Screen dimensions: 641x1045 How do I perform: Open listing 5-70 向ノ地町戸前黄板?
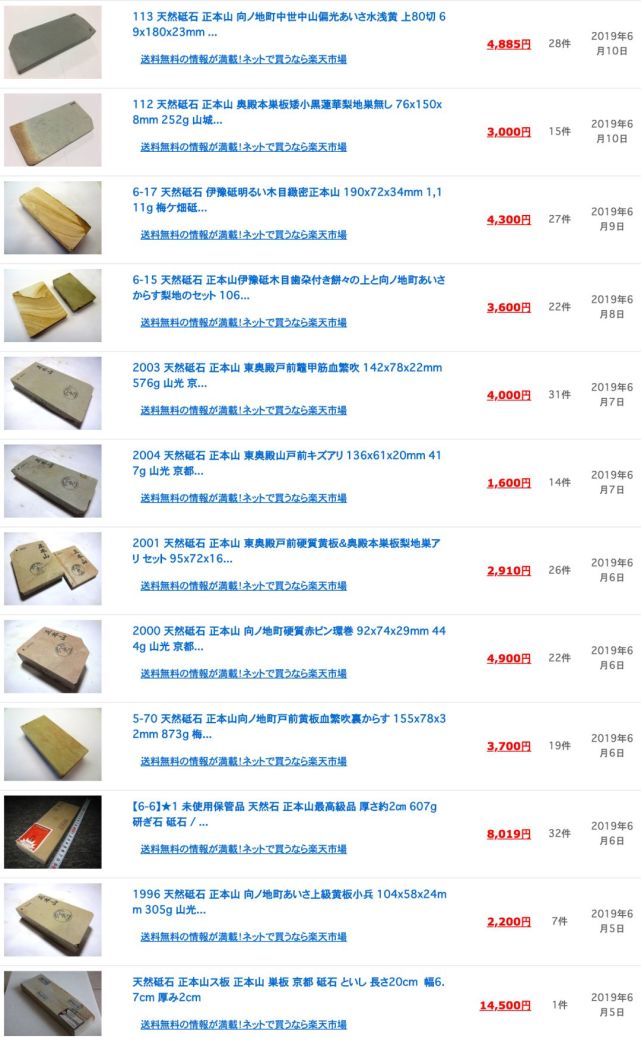point(289,726)
